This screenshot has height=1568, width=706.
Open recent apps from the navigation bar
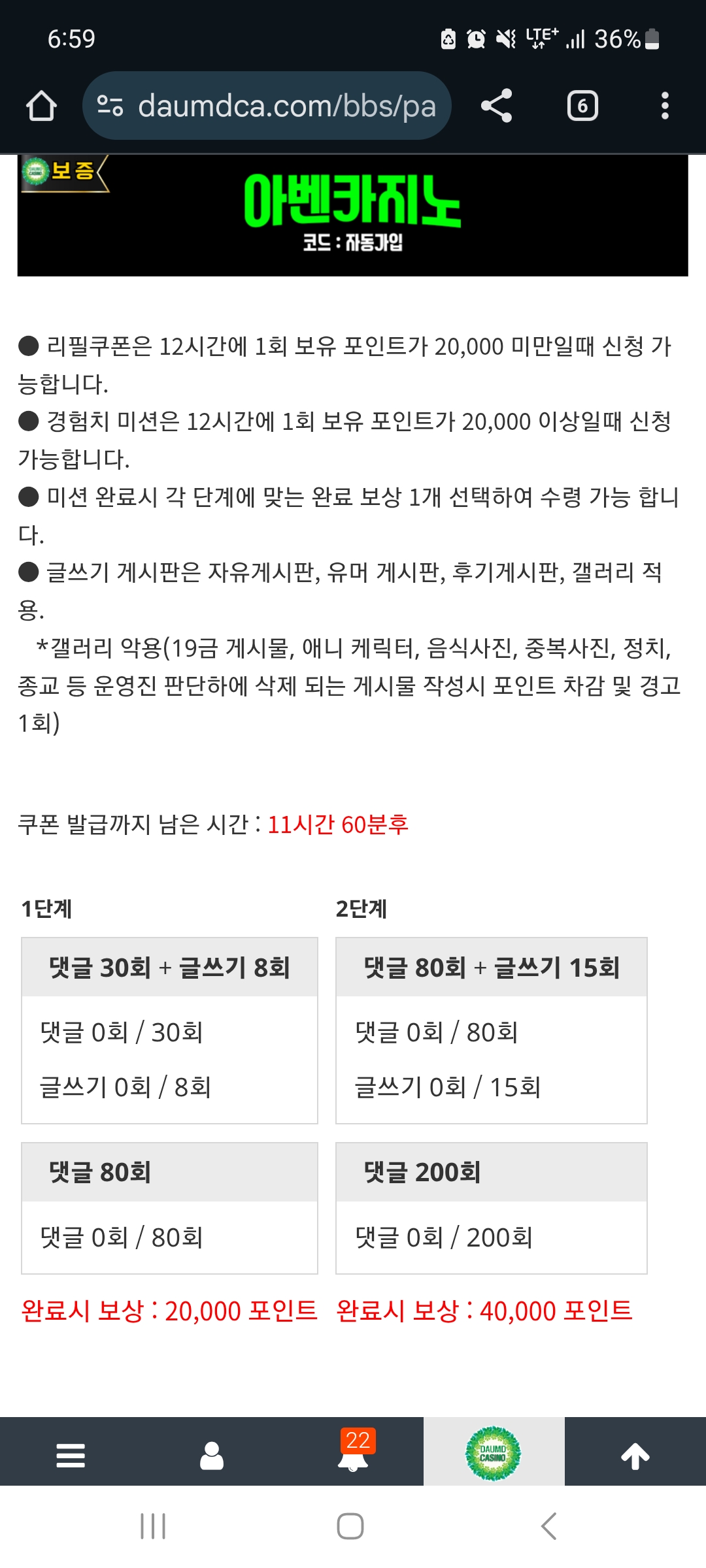153,1526
